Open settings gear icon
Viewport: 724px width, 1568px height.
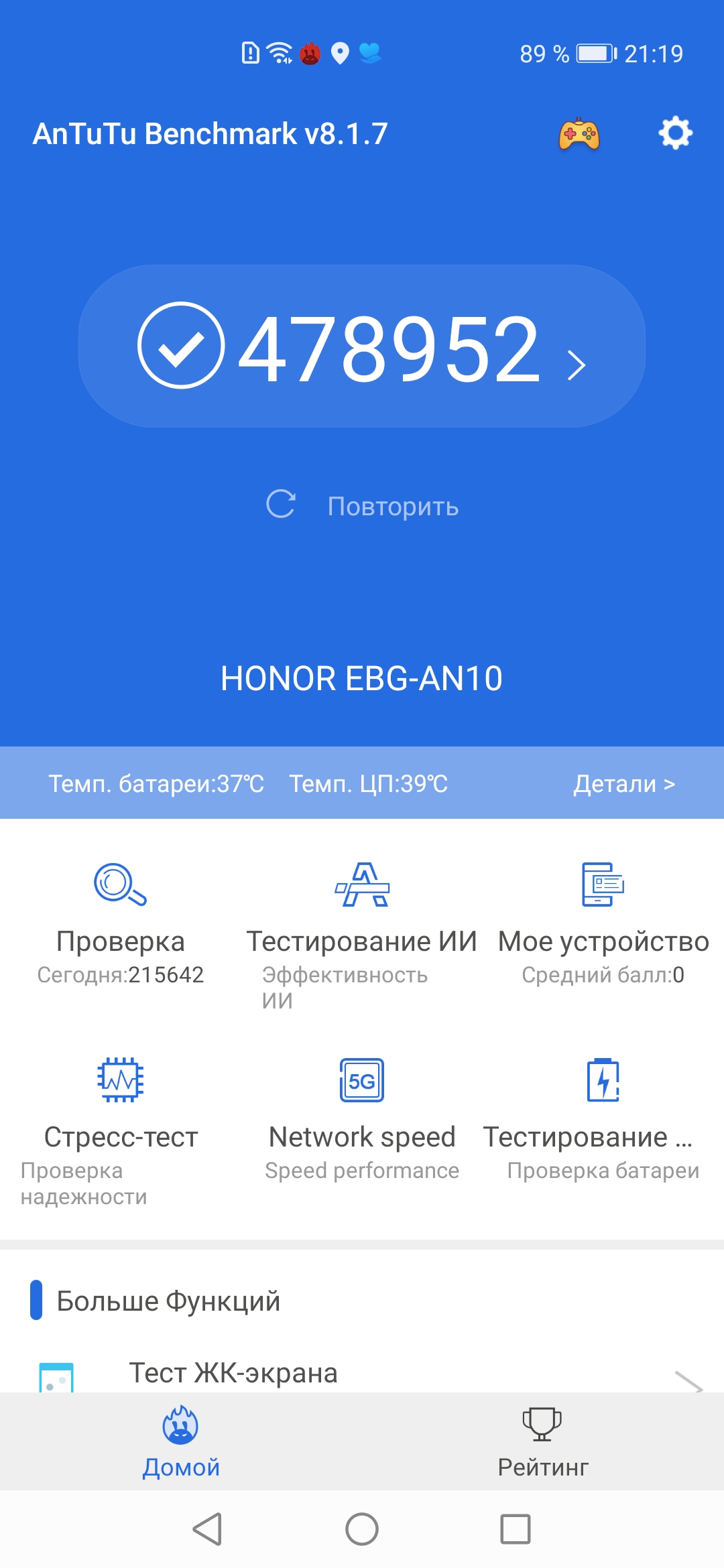(x=674, y=133)
